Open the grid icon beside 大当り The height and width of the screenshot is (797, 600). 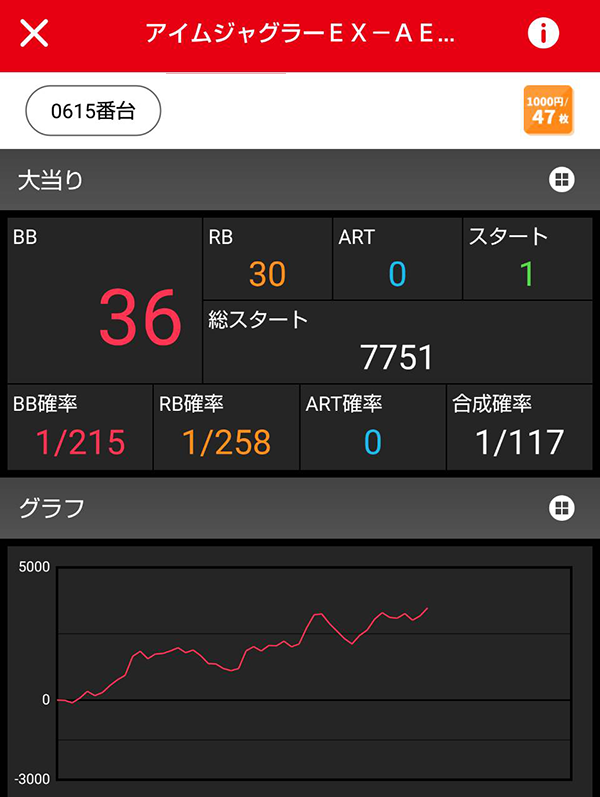point(562,180)
